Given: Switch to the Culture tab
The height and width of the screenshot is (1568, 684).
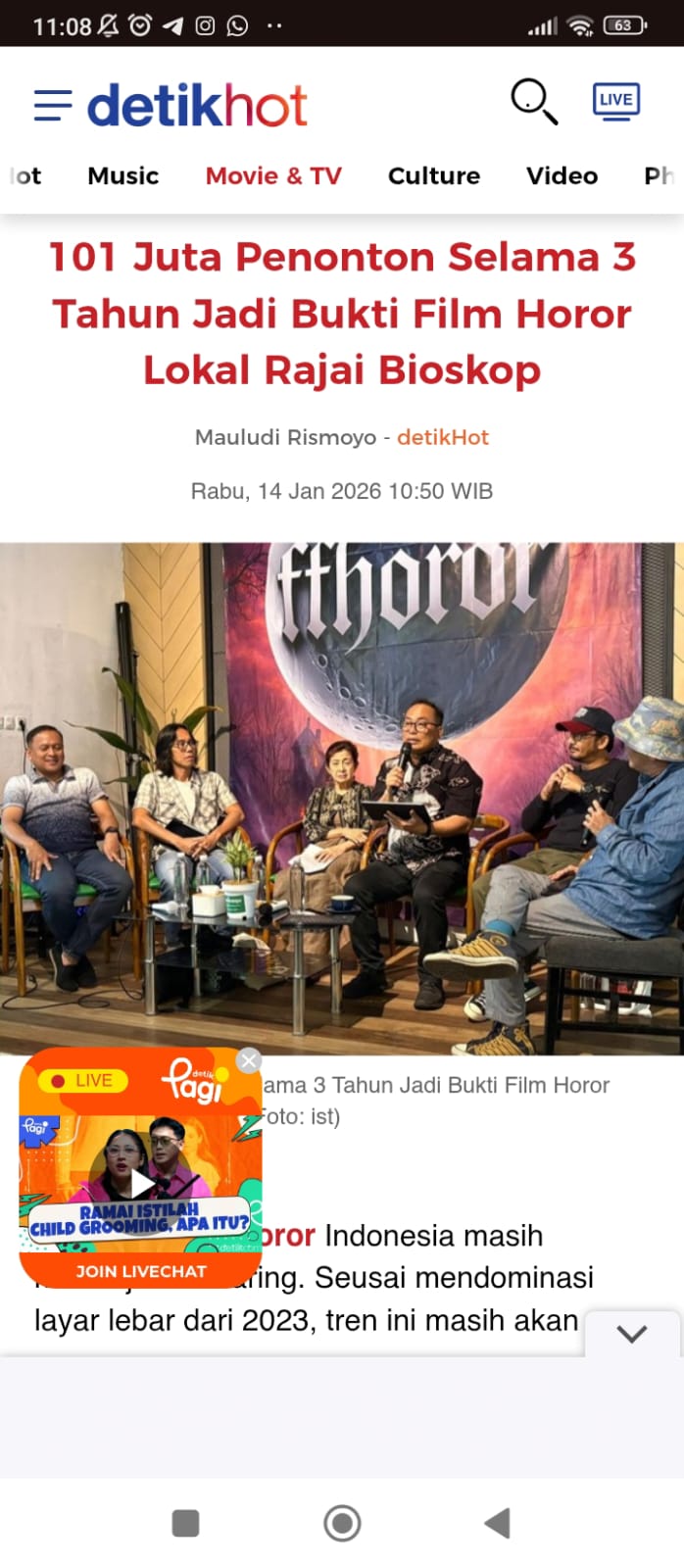Looking at the screenshot, I should (x=434, y=175).
